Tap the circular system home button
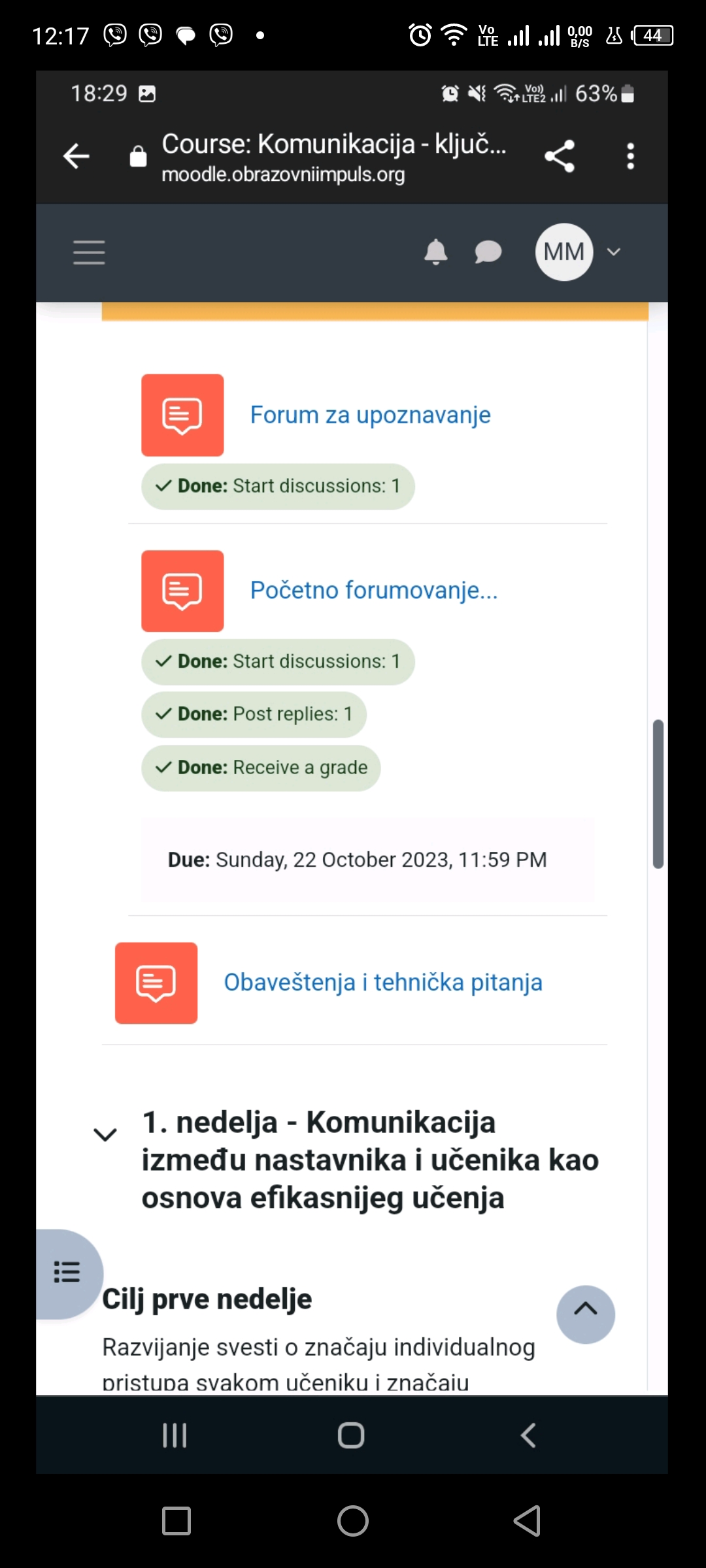The width and height of the screenshot is (706, 1568). tap(353, 1521)
